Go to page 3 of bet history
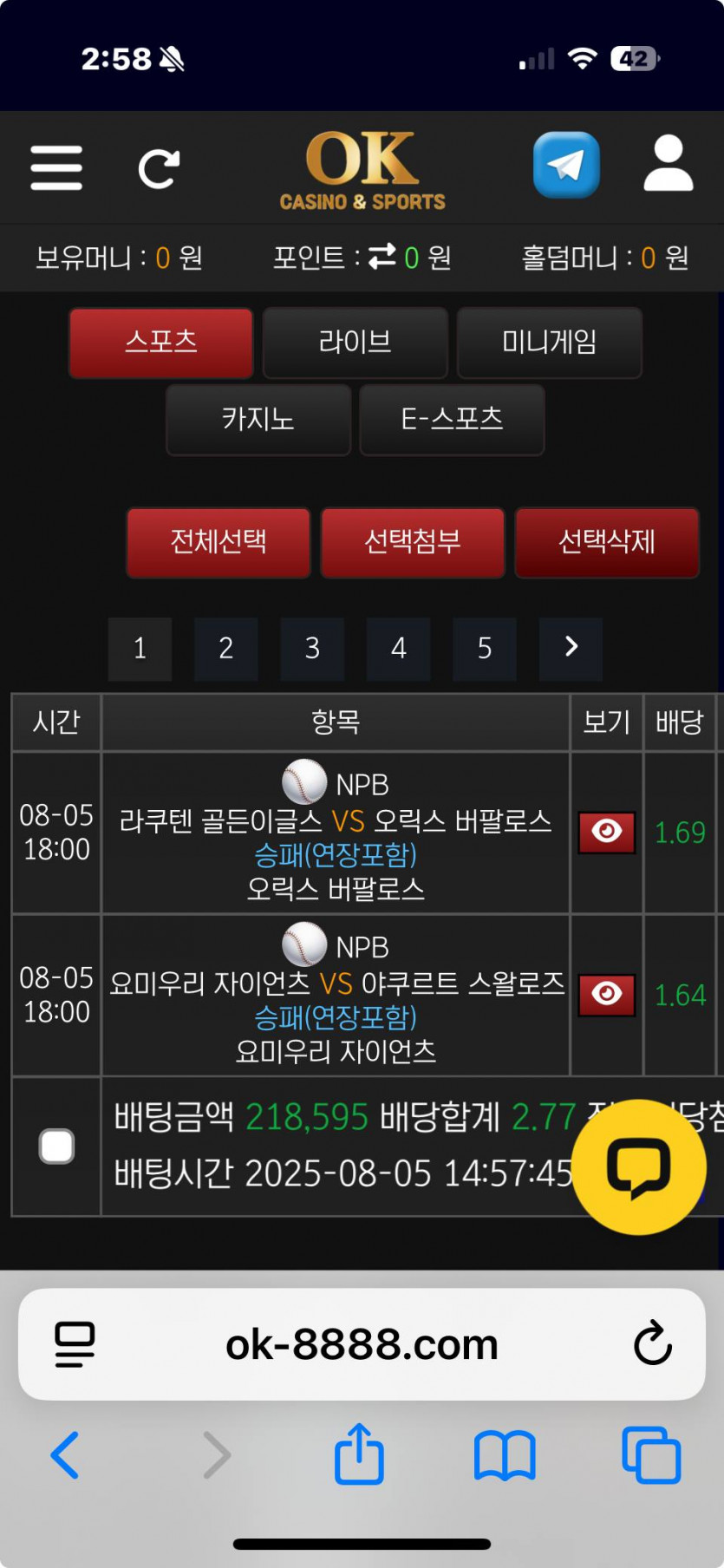This screenshot has height=1568, width=724. [312, 649]
